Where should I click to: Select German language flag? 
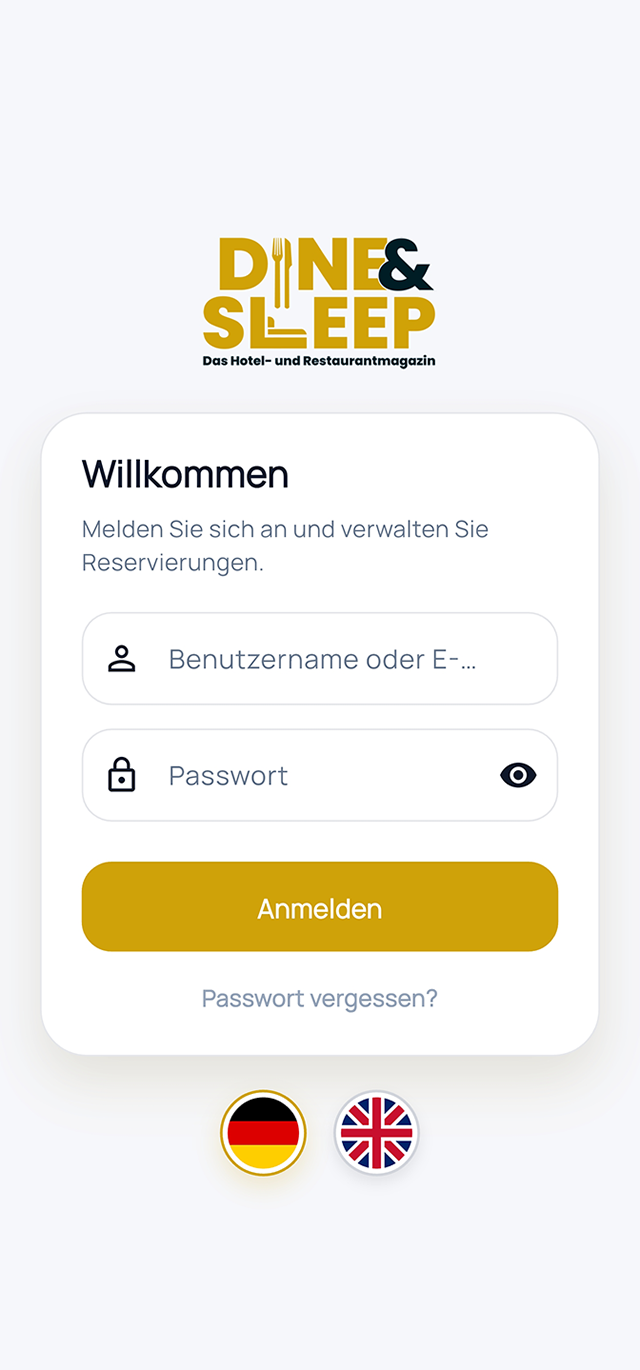pos(263,1133)
